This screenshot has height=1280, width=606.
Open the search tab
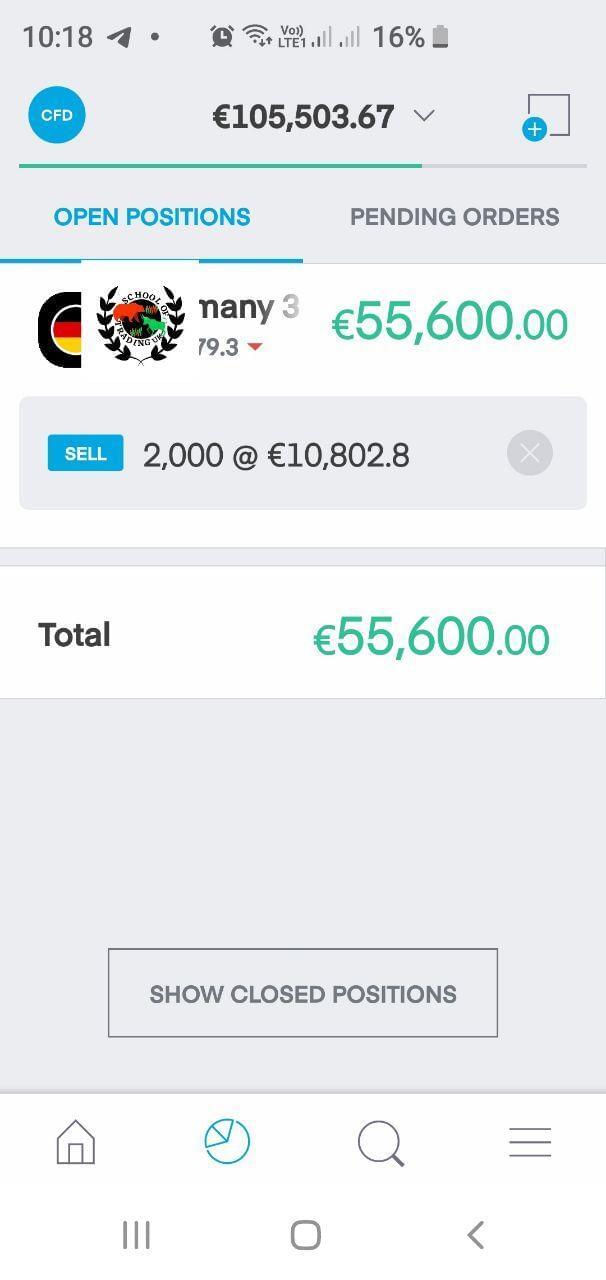click(380, 1142)
